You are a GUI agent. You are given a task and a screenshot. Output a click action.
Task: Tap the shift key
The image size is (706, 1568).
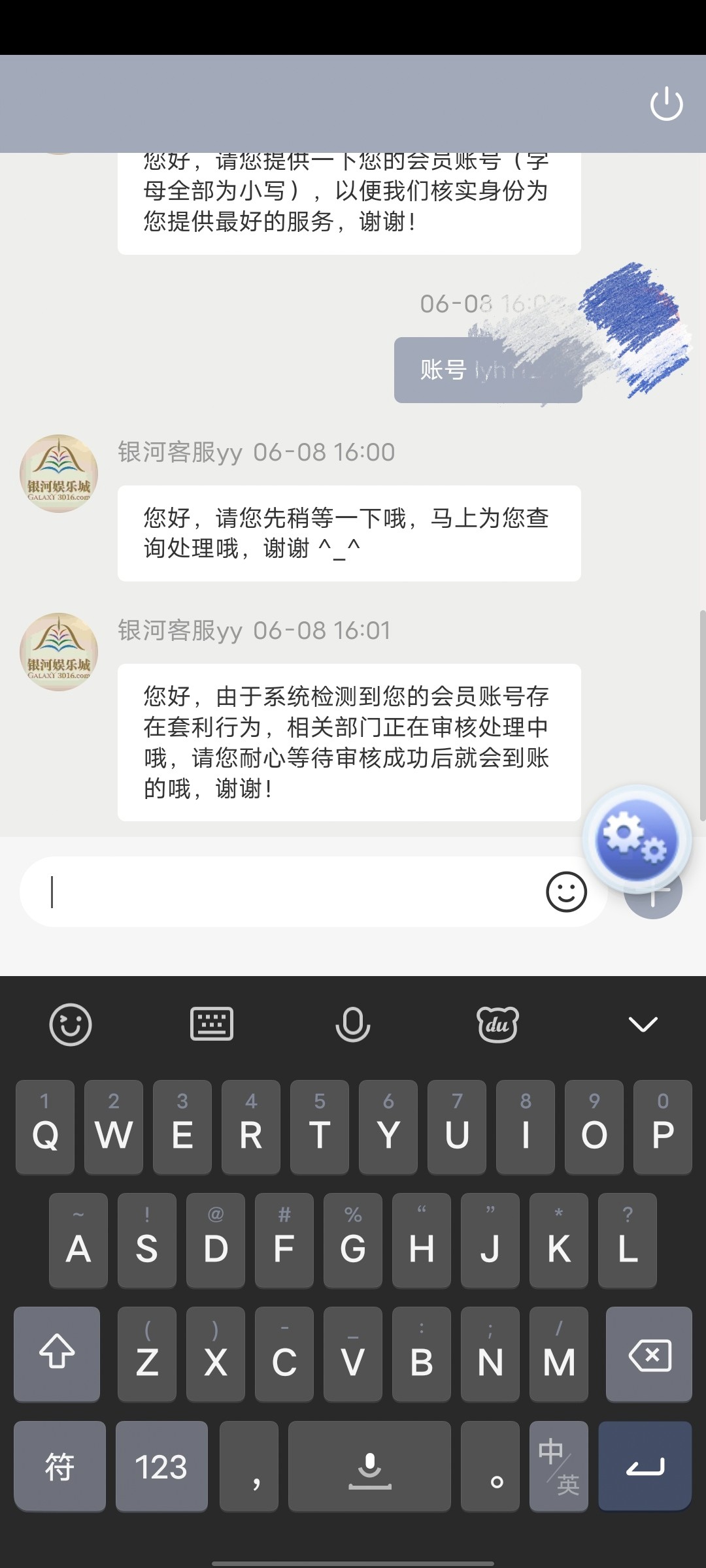tap(57, 1354)
